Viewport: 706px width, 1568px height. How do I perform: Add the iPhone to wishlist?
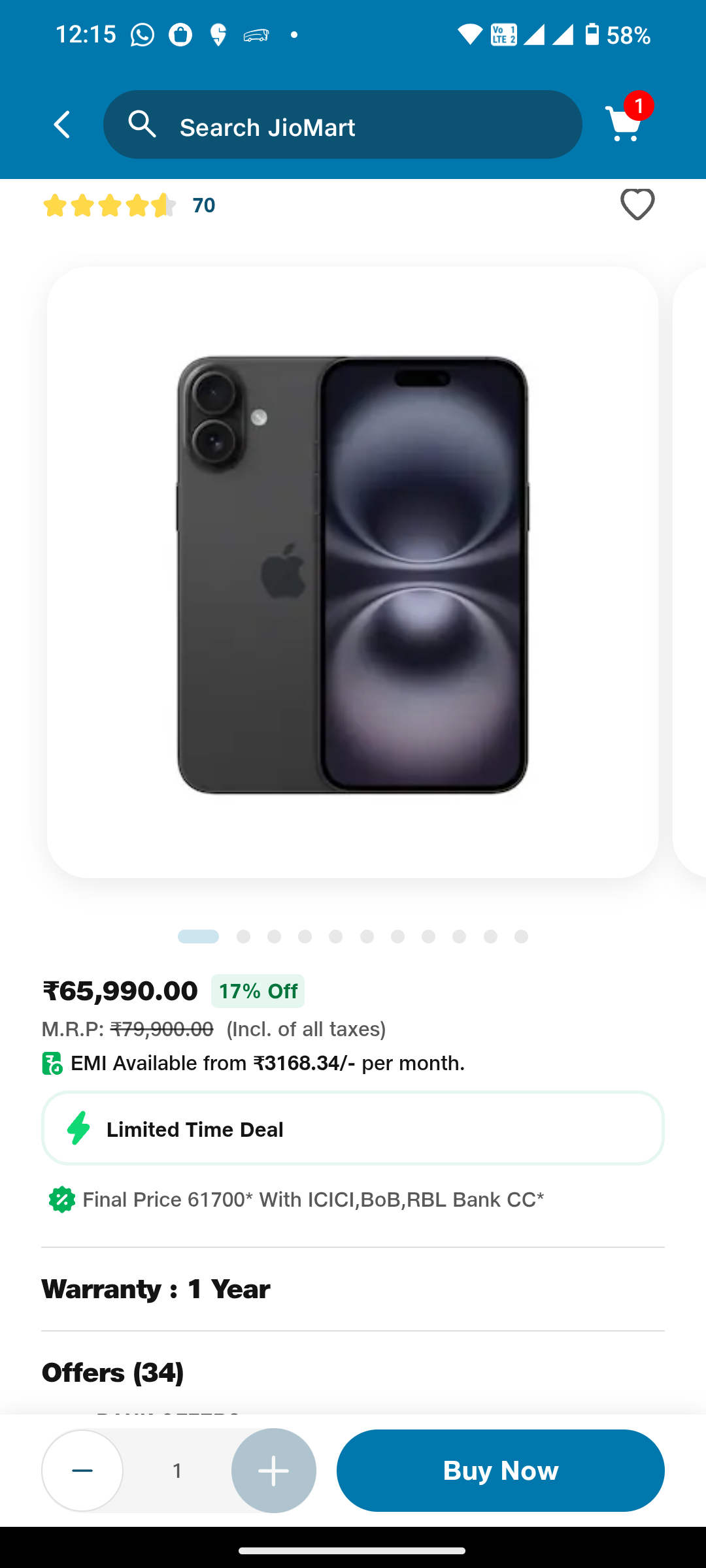(637, 204)
